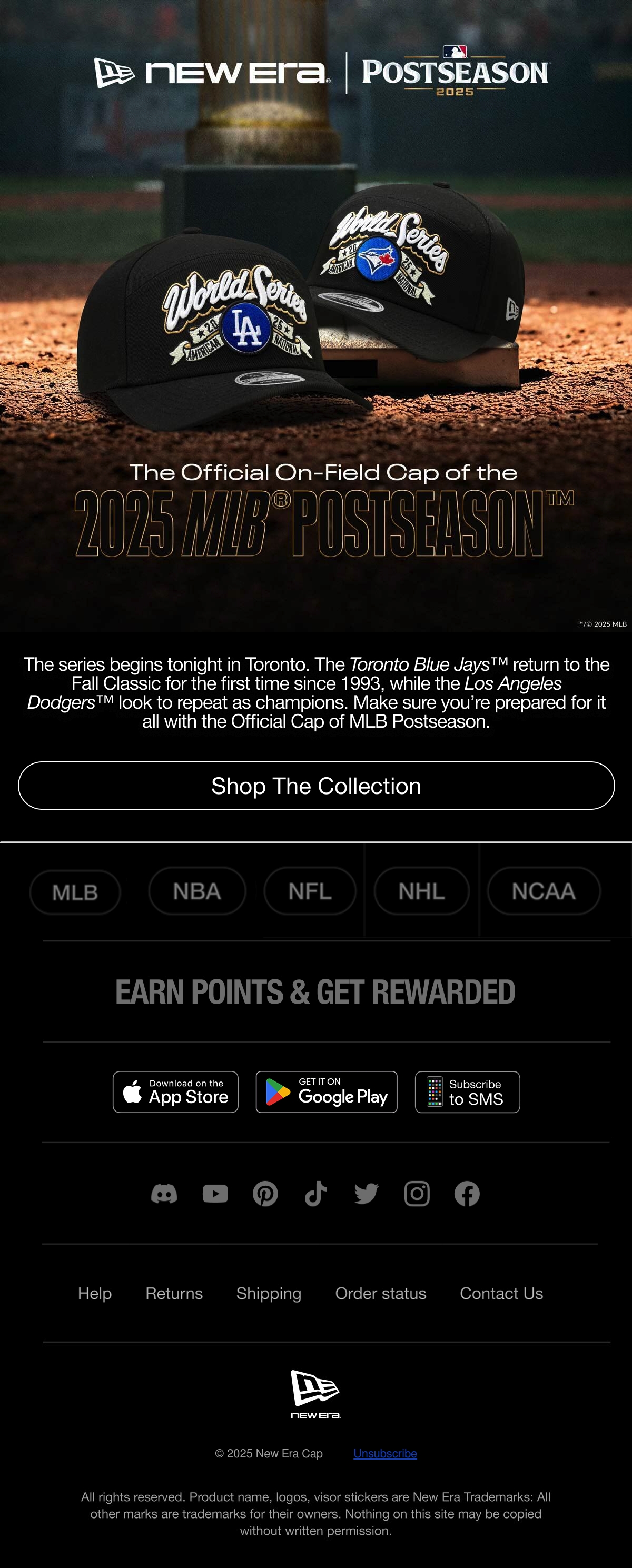Open the Instagram icon
Viewport: 632px width, 1568px height.
[417, 1194]
